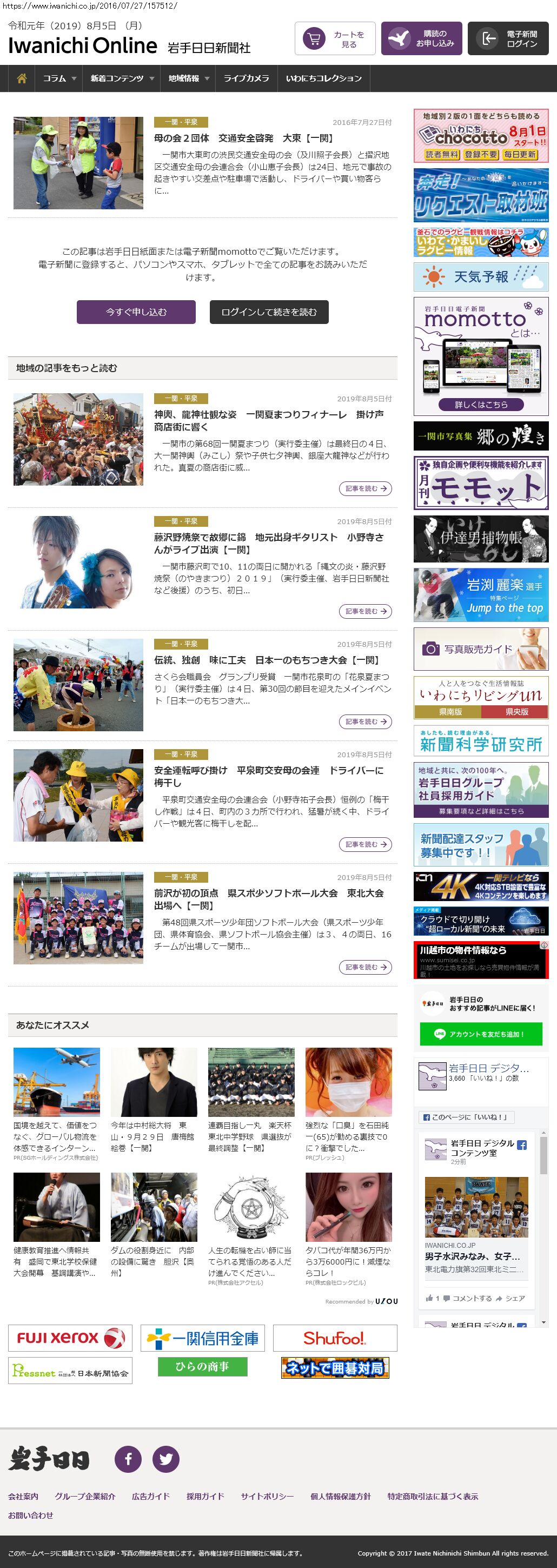Viewport: 557px width, 1568px height.
Task: Expand the 新着コンテンツ menu
Action: pos(121,78)
